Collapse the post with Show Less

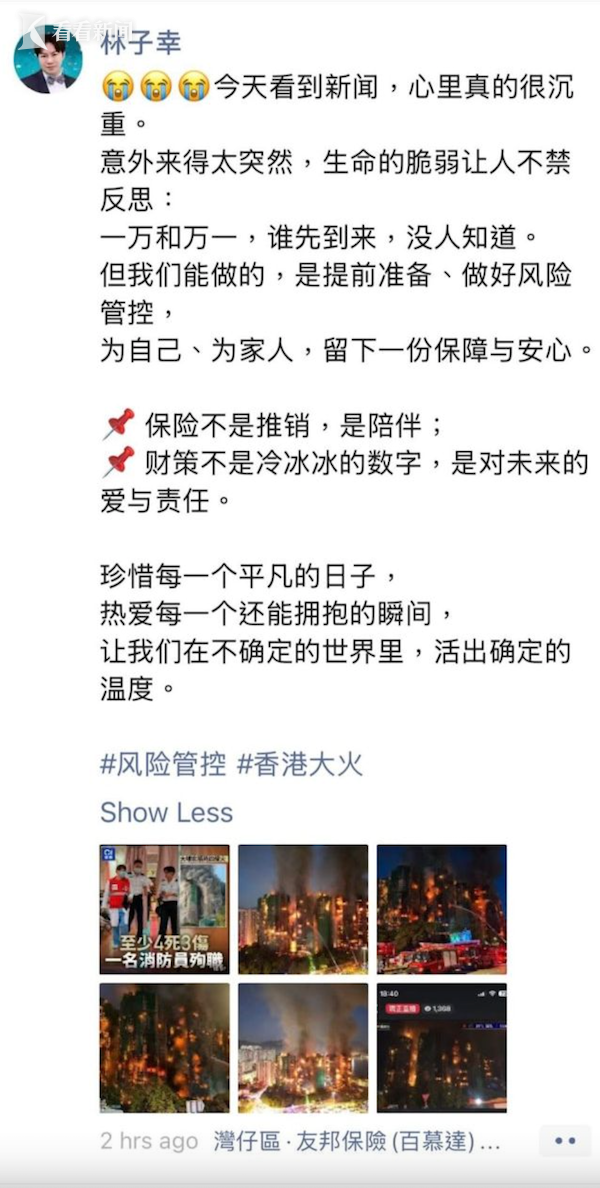[166, 812]
